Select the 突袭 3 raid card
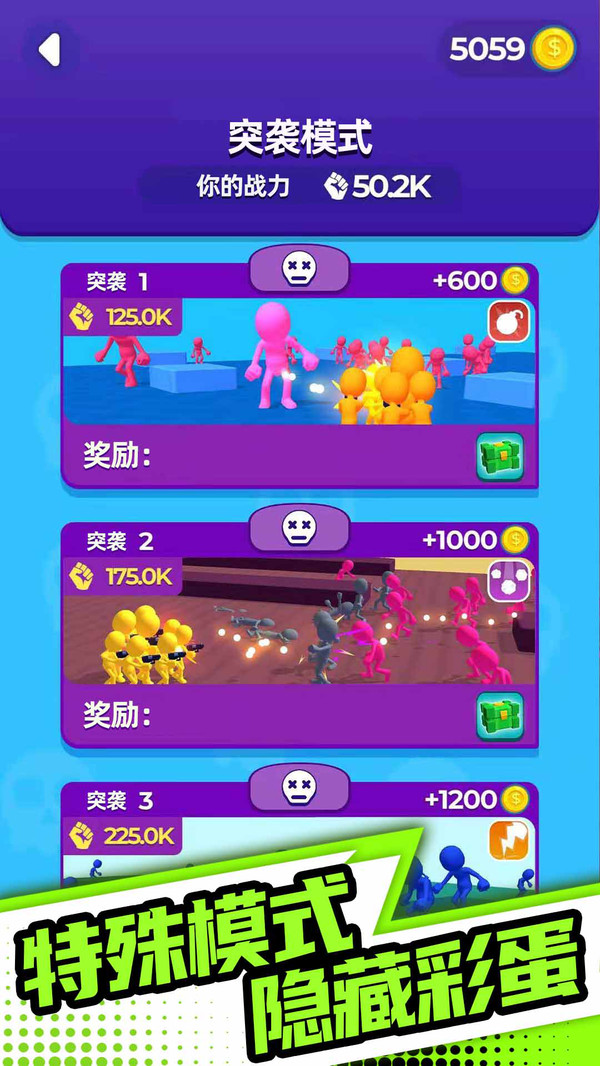This screenshot has height=1066, width=600. tap(299, 838)
